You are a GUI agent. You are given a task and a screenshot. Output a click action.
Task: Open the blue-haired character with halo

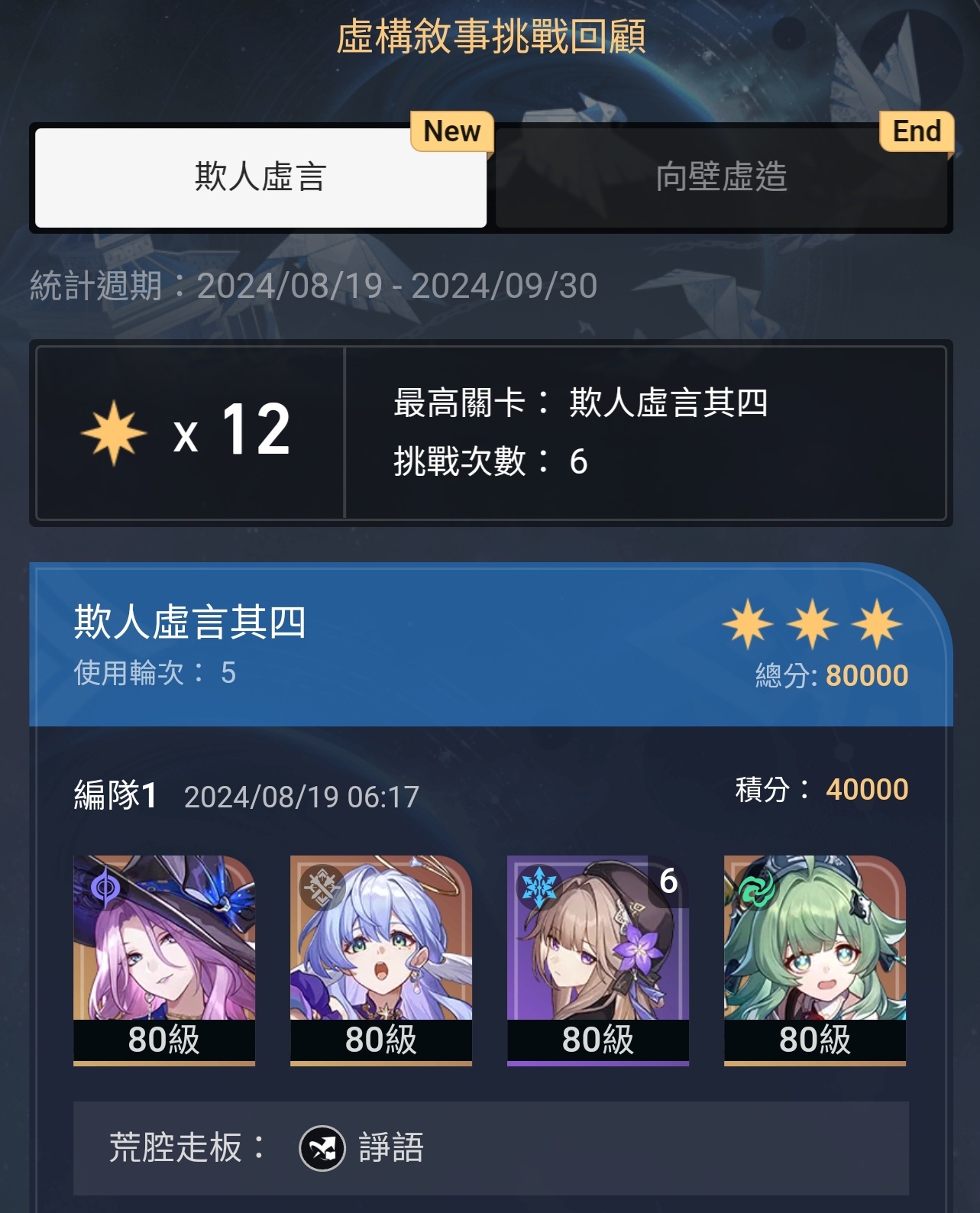click(381, 958)
